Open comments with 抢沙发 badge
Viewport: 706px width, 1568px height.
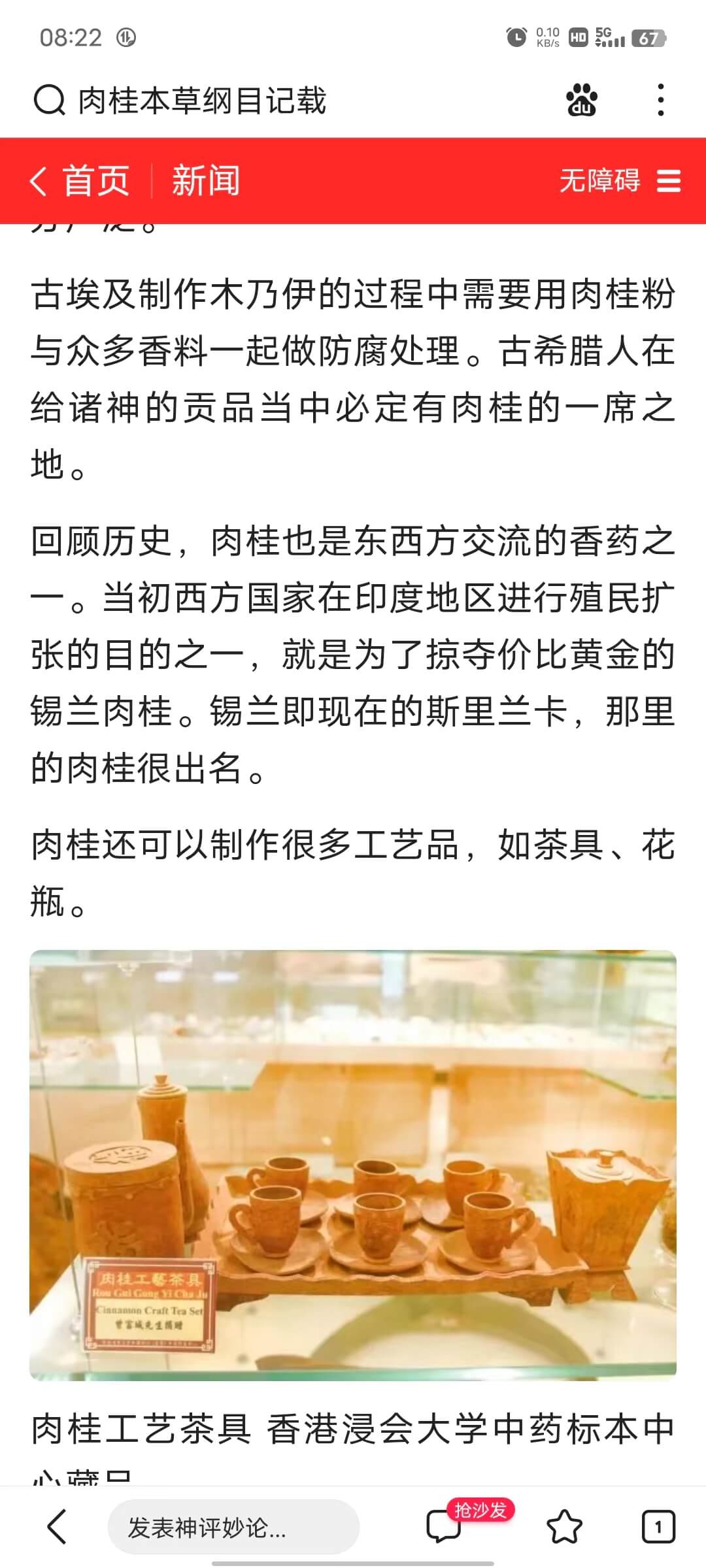coord(445,1526)
